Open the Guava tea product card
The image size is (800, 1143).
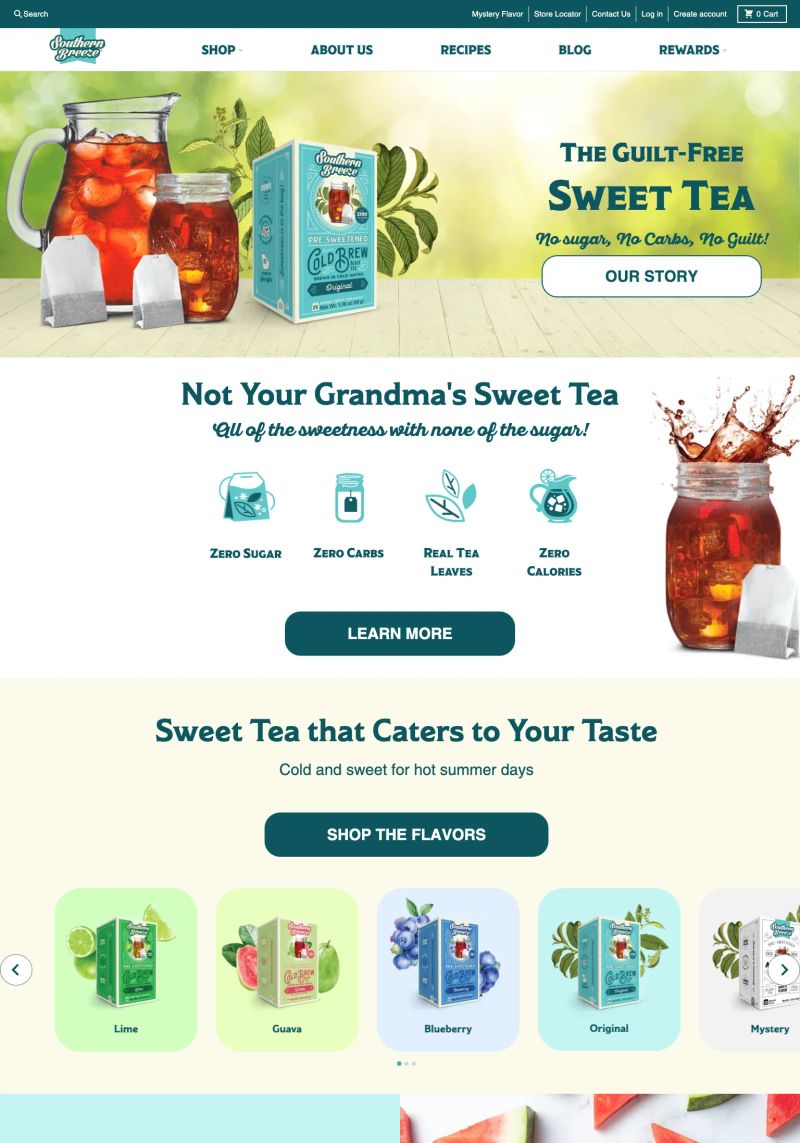click(287, 969)
